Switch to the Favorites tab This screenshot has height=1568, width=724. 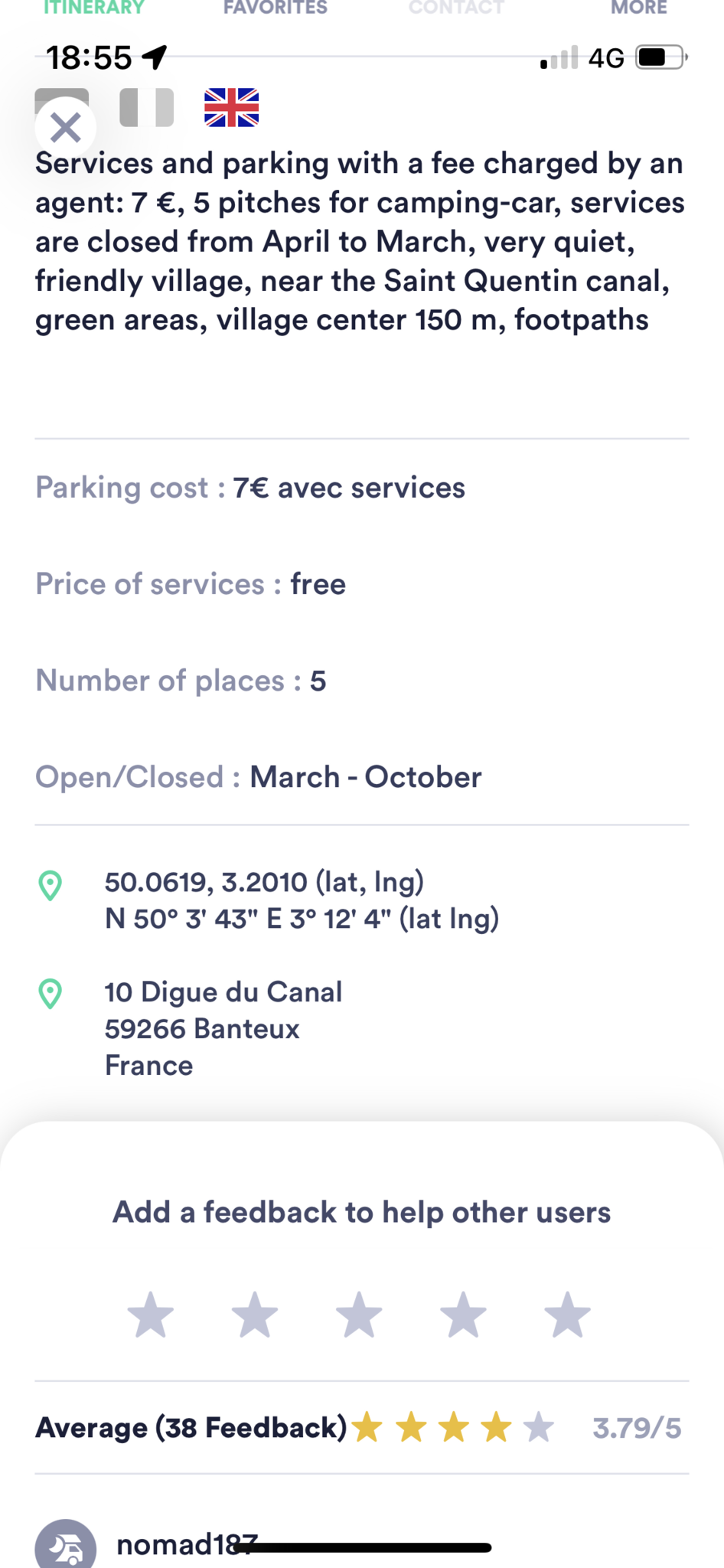tap(276, 8)
